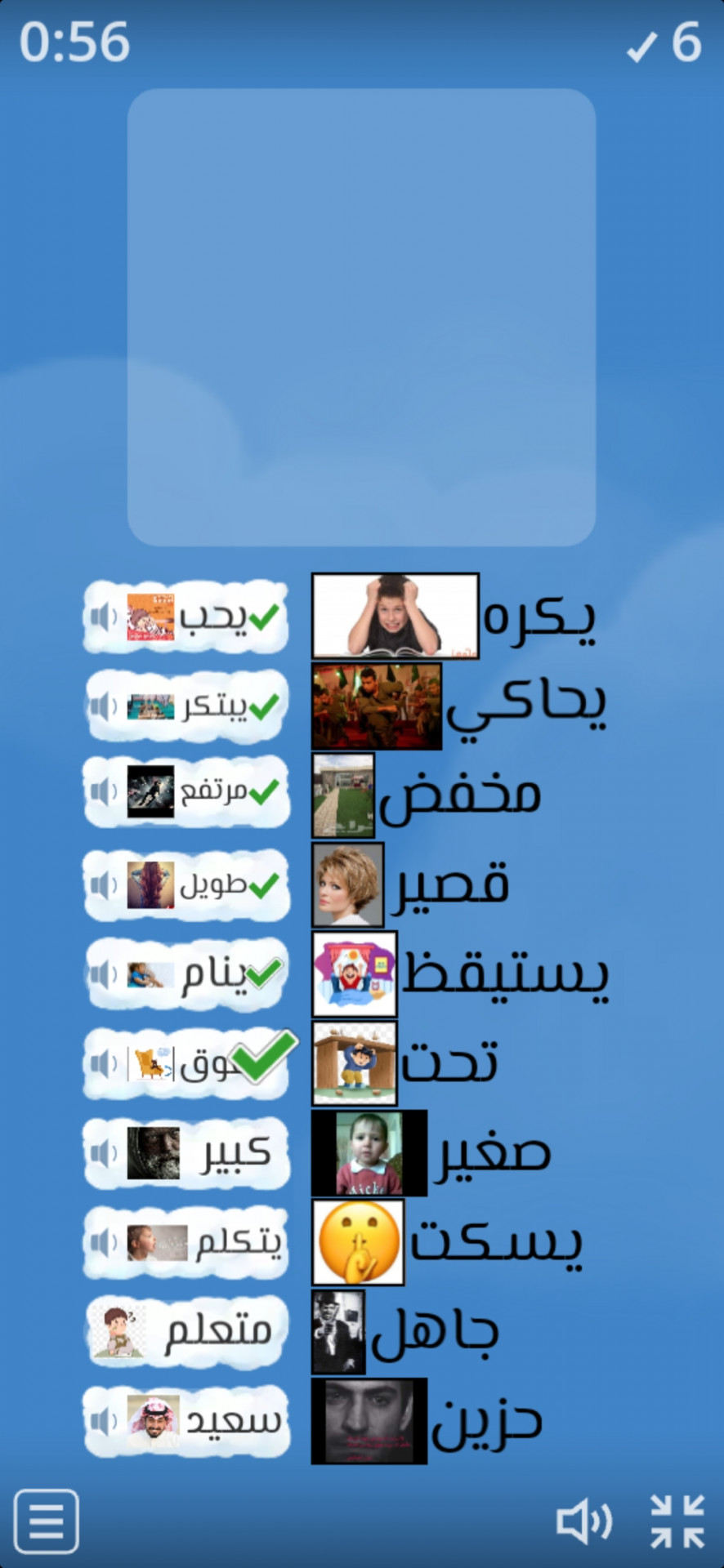Open the menu button at bottom left
724x1568 pixels.
(x=47, y=1521)
